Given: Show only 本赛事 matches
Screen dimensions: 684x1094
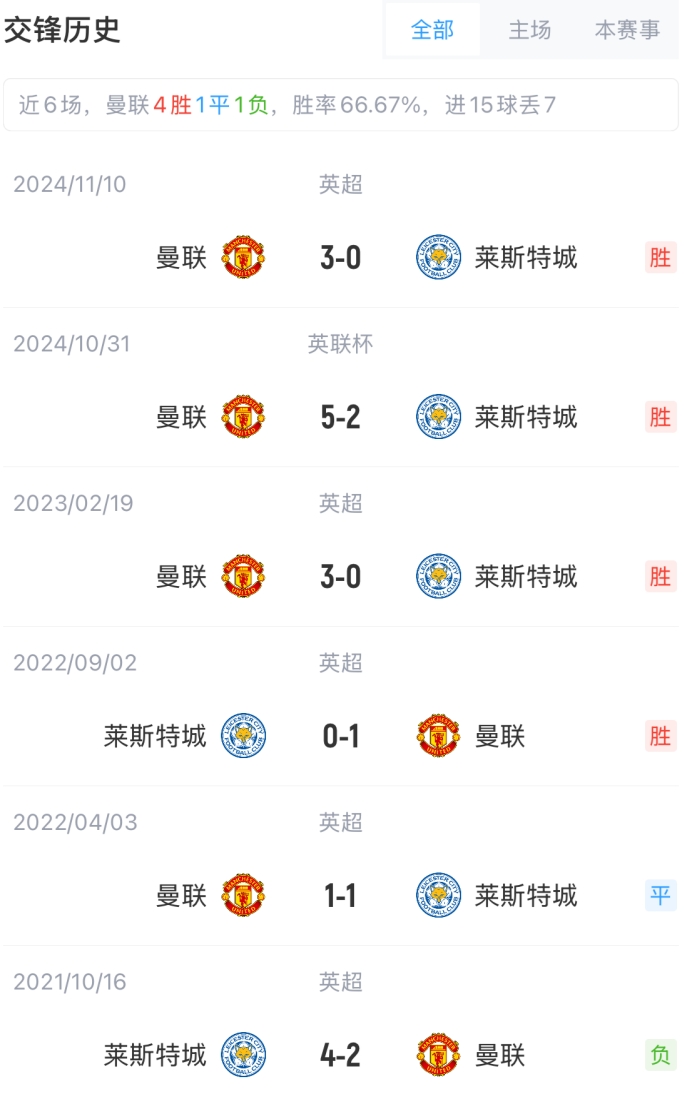Looking at the screenshot, I should (x=627, y=30).
